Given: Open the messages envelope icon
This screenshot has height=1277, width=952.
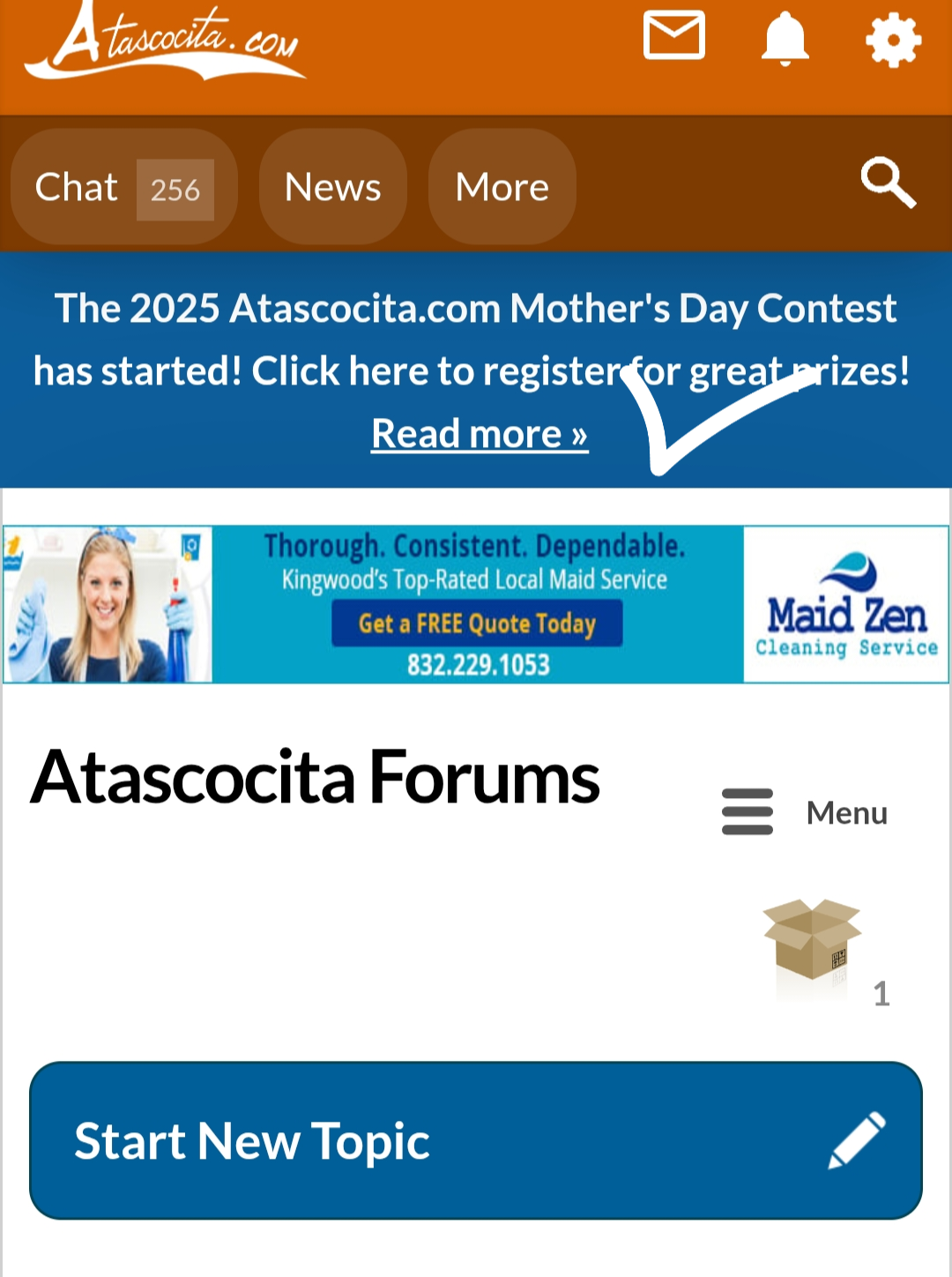Looking at the screenshot, I should pyautogui.click(x=674, y=37).
